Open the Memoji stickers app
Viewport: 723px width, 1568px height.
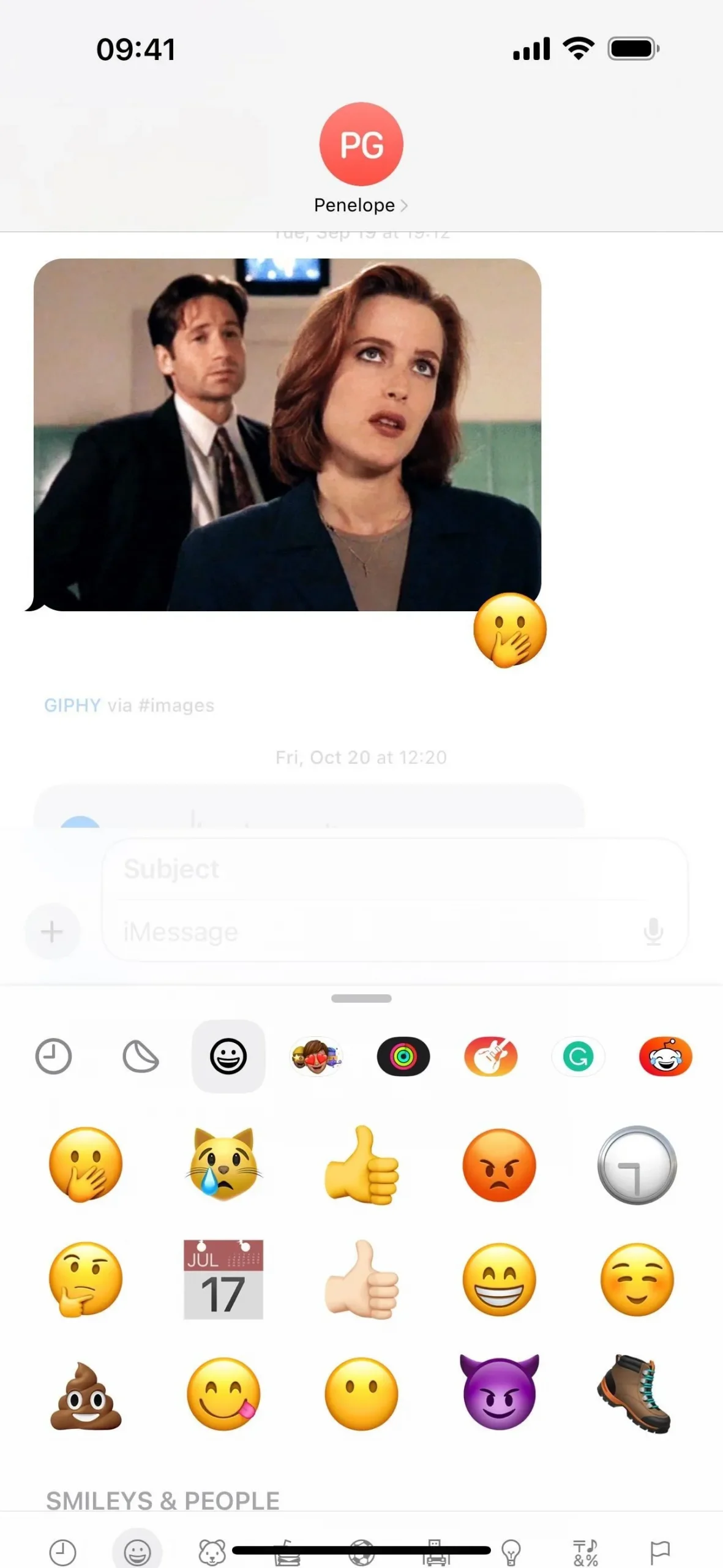[316, 1057]
